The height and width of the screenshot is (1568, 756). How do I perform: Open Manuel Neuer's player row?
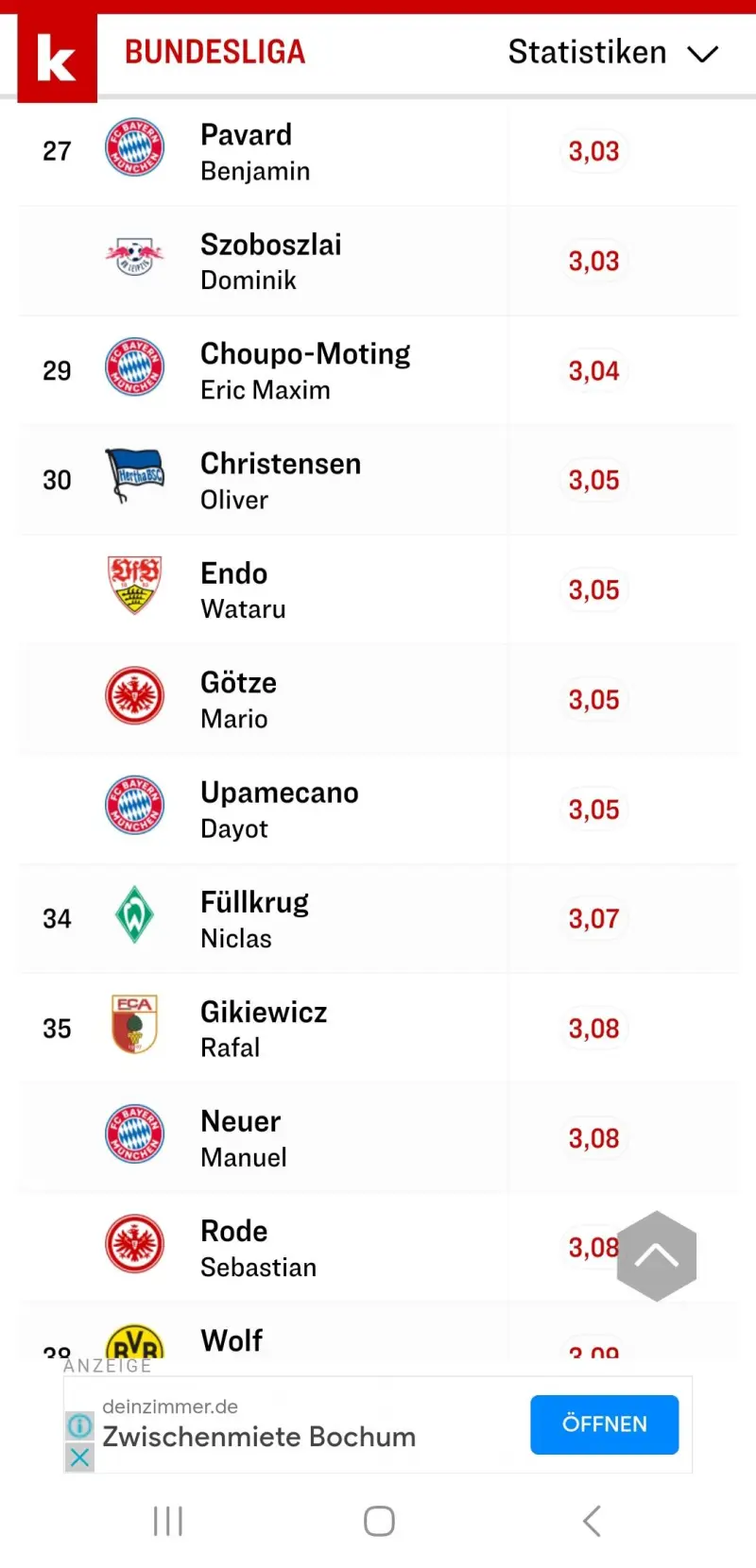pos(378,1138)
